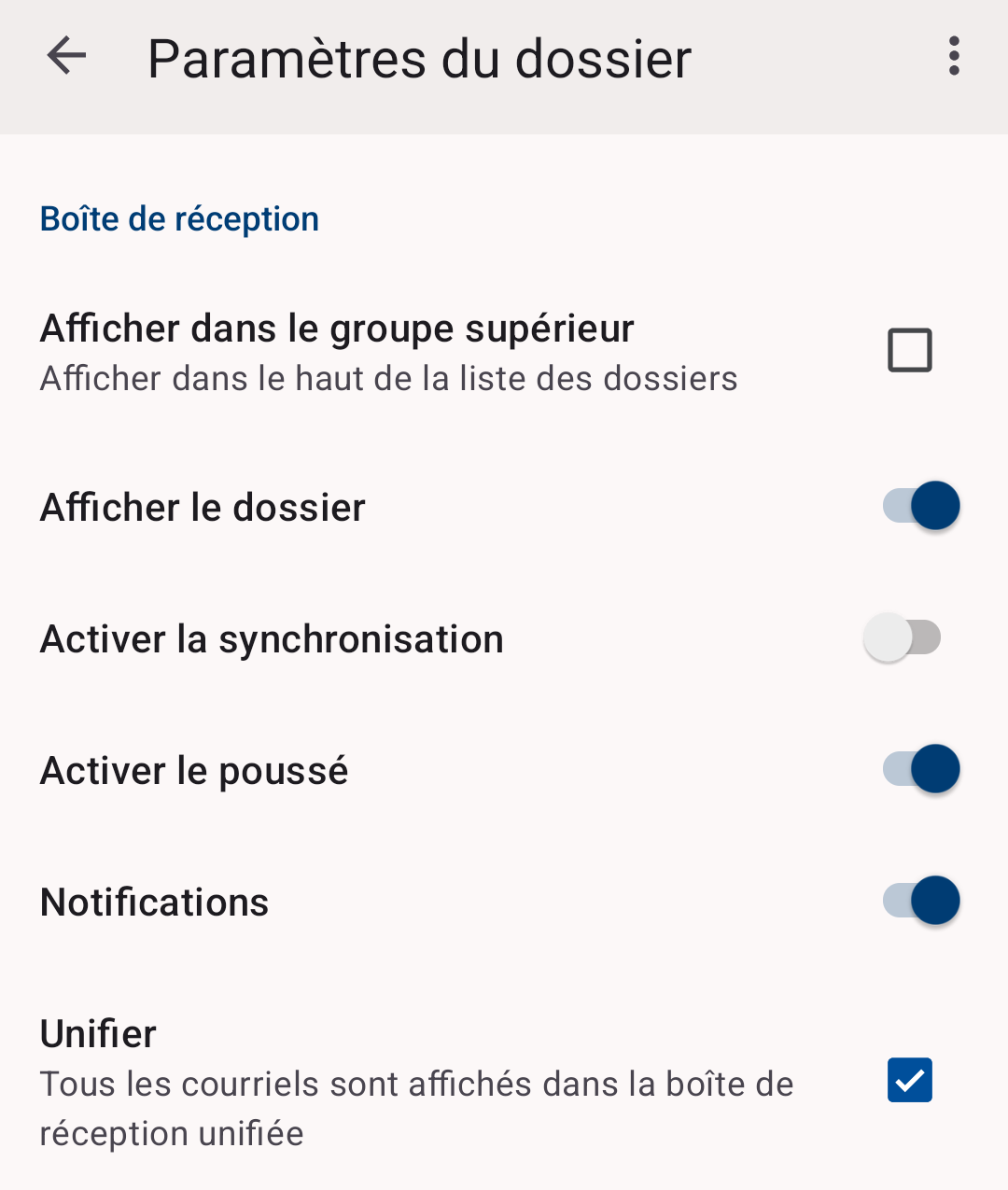Open additional folder options via kebab menu
The height and width of the screenshot is (1190, 1008).
(954, 56)
